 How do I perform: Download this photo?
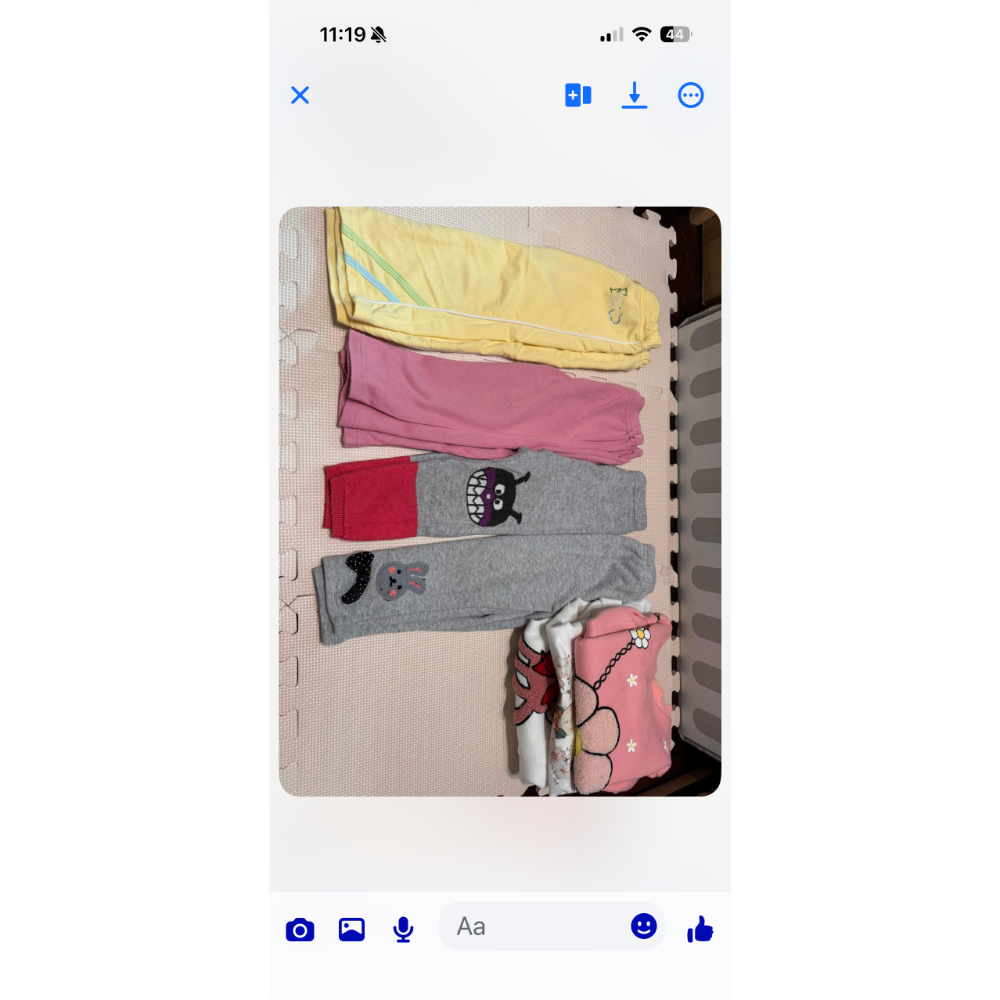[x=634, y=95]
